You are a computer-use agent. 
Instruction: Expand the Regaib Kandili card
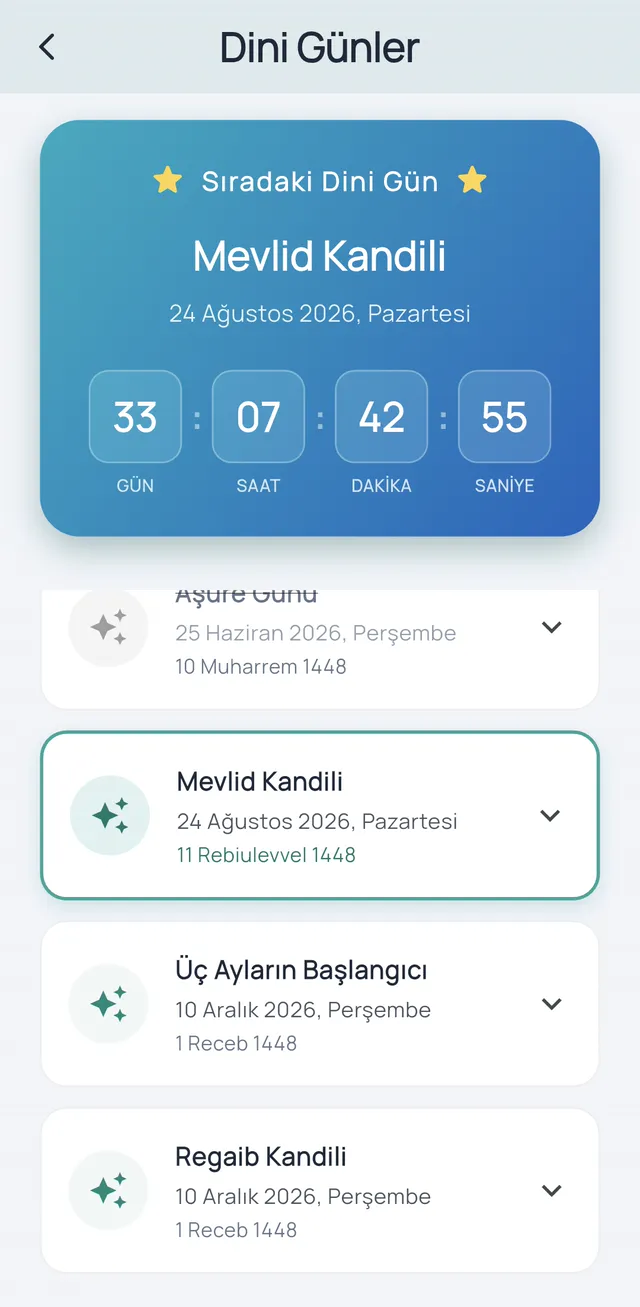tap(551, 1191)
